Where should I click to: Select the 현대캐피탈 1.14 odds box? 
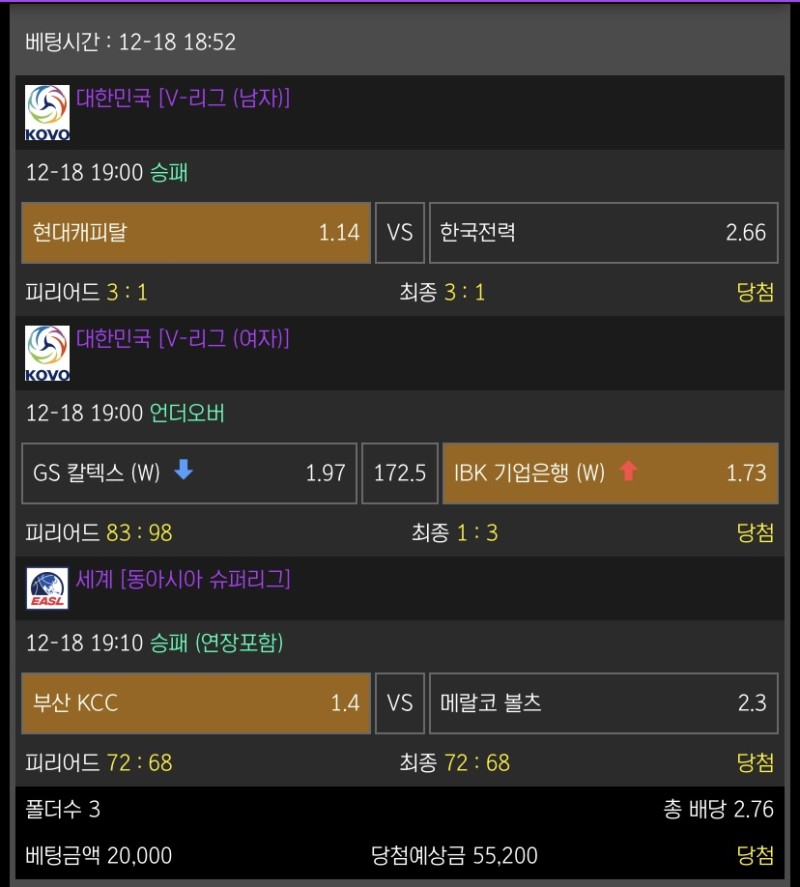coord(196,233)
